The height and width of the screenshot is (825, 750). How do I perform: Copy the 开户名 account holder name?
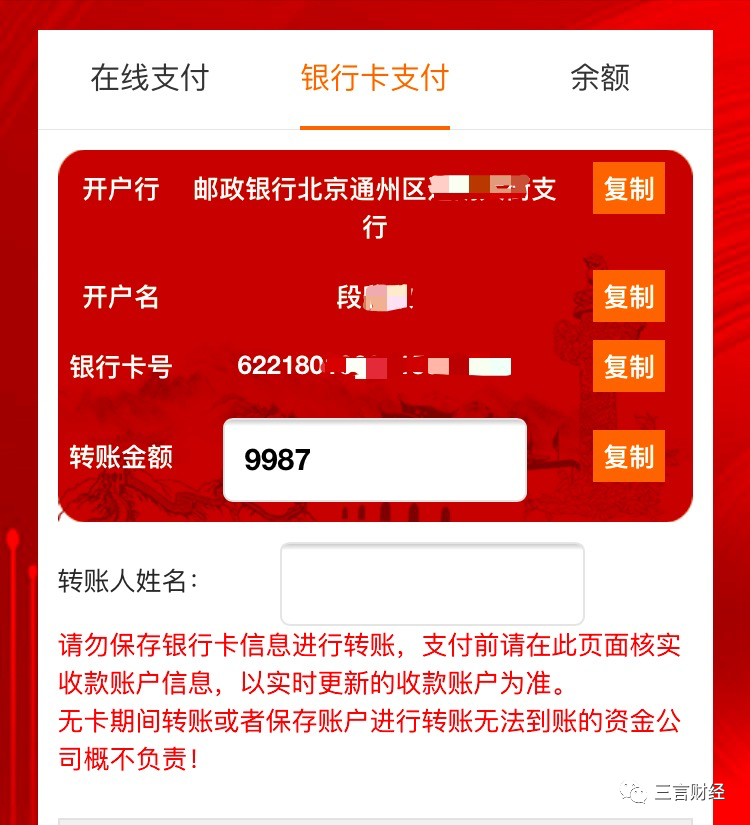(x=628, y=297)
